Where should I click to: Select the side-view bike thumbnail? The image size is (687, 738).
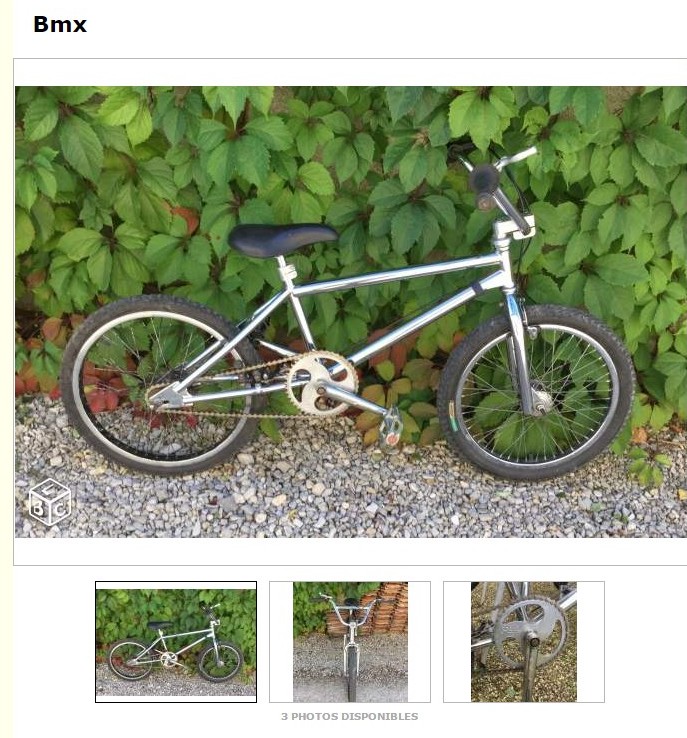click(176, 642)
